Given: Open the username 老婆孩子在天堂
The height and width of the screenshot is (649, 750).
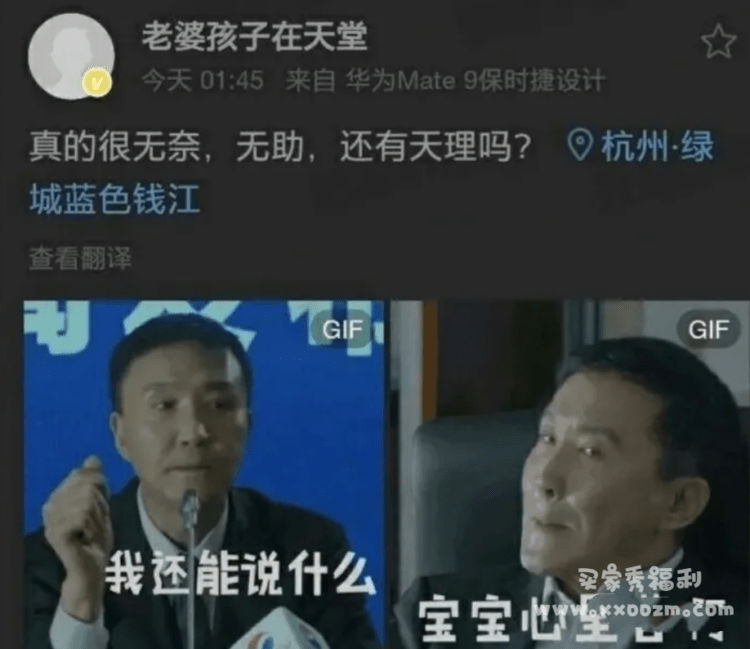Looking at the screenshot, I should click(x=254, y=37).
